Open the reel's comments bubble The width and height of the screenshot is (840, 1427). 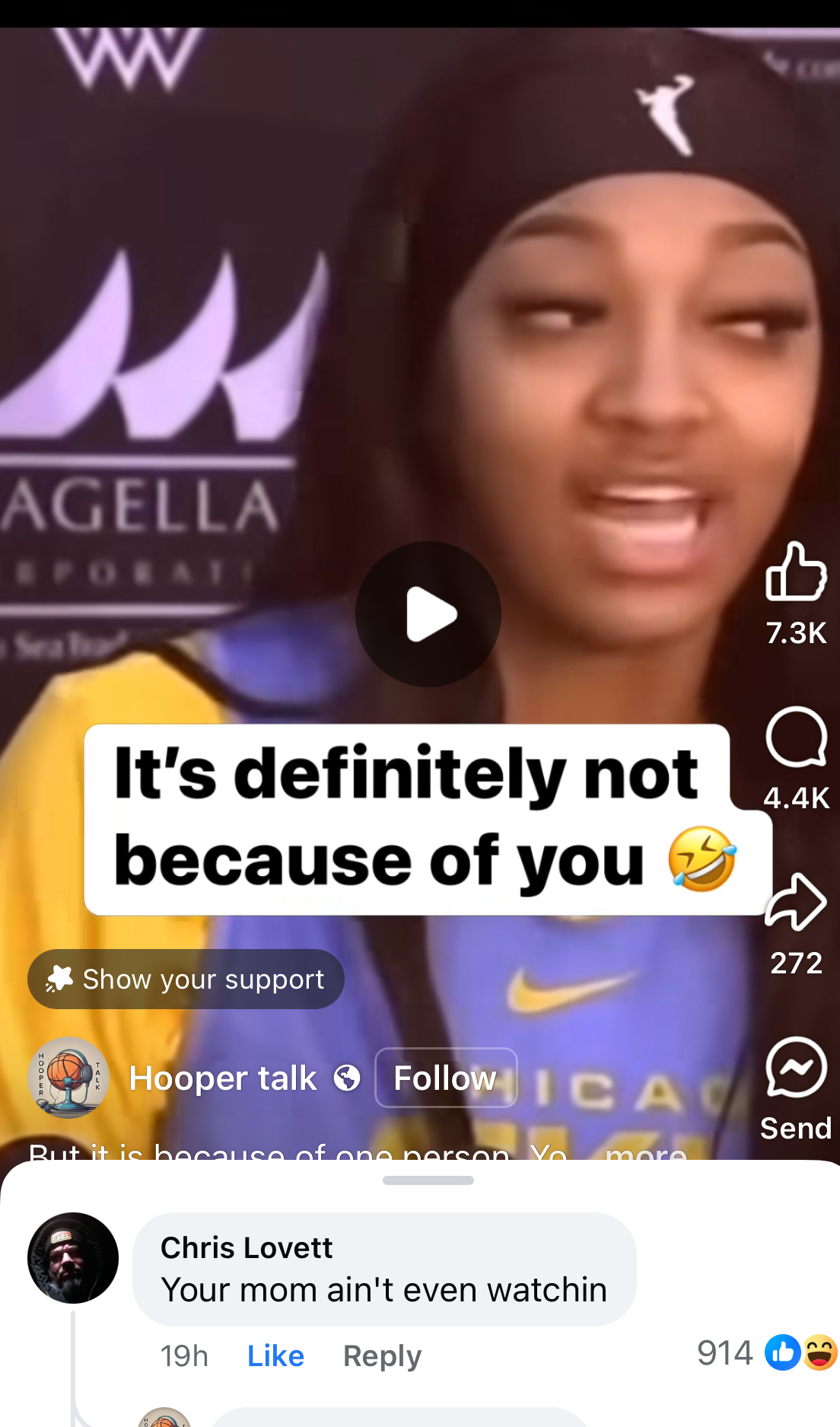(796, 737)
